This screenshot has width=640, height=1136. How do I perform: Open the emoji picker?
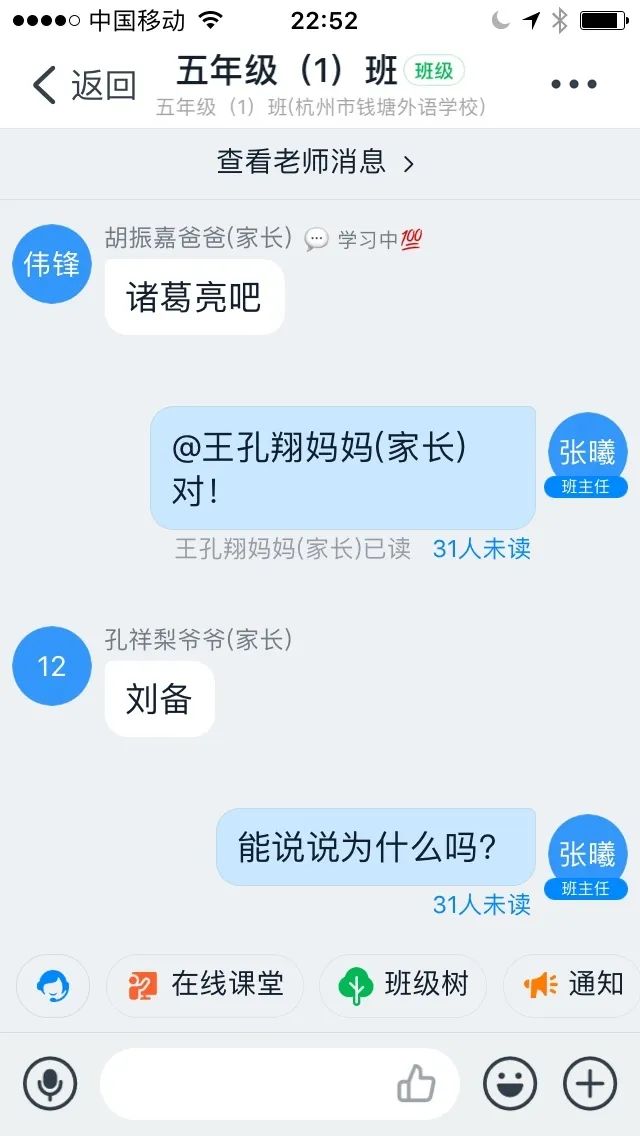click(510, 1085)
